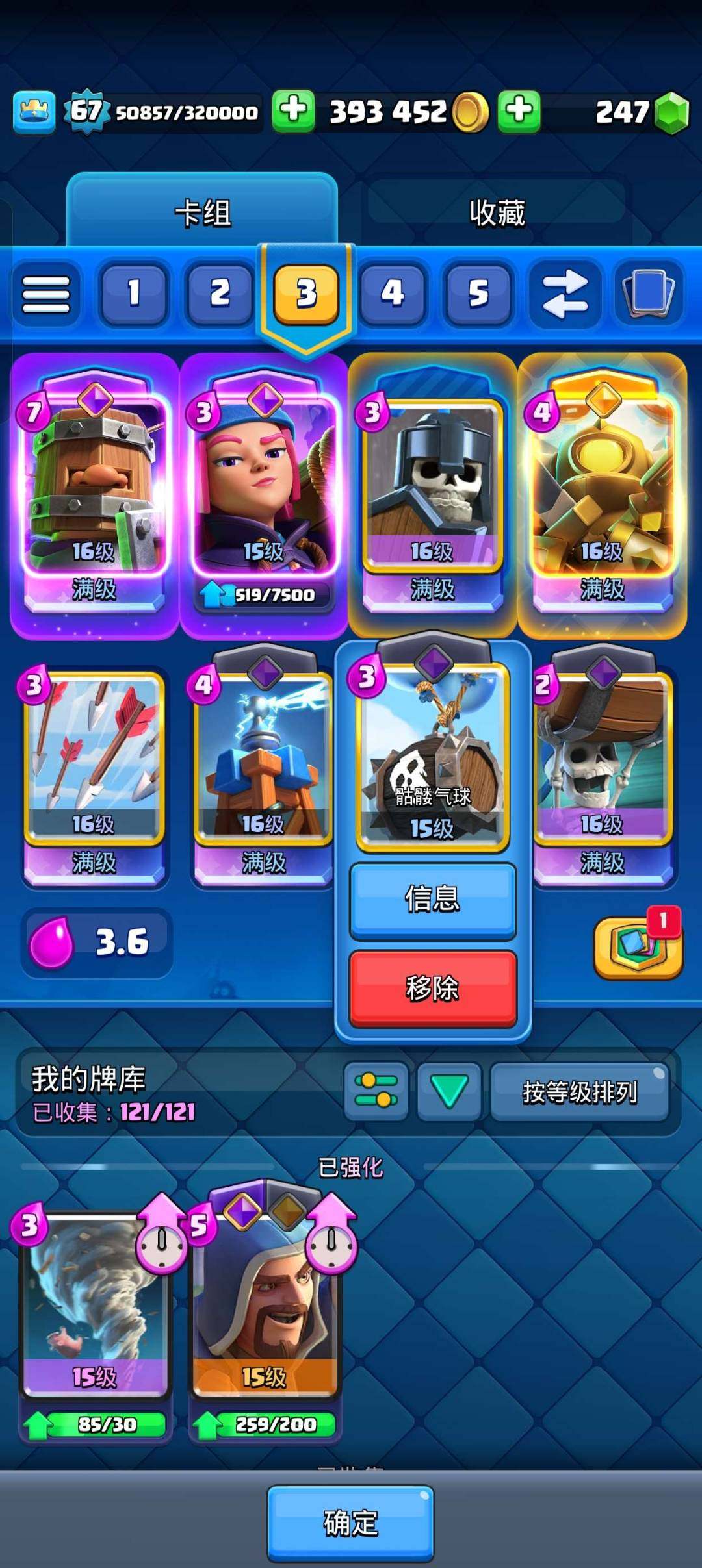Change sorting via 按等级排列

pyautogui.click(x=579, y=1092)
